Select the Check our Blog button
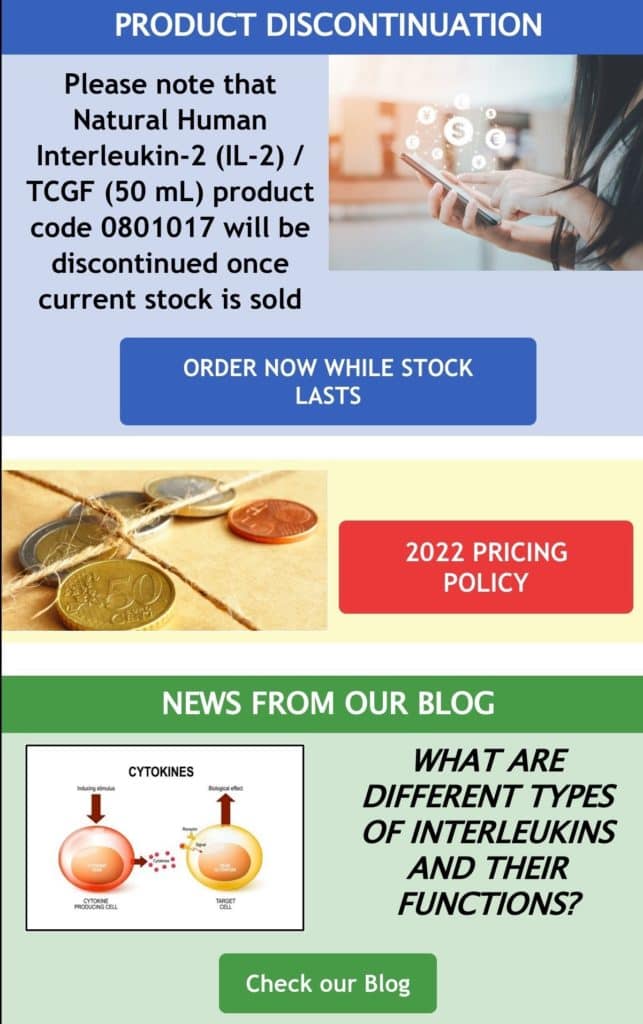This screenshot has height=1024, width=643. [x=328, y=983]
